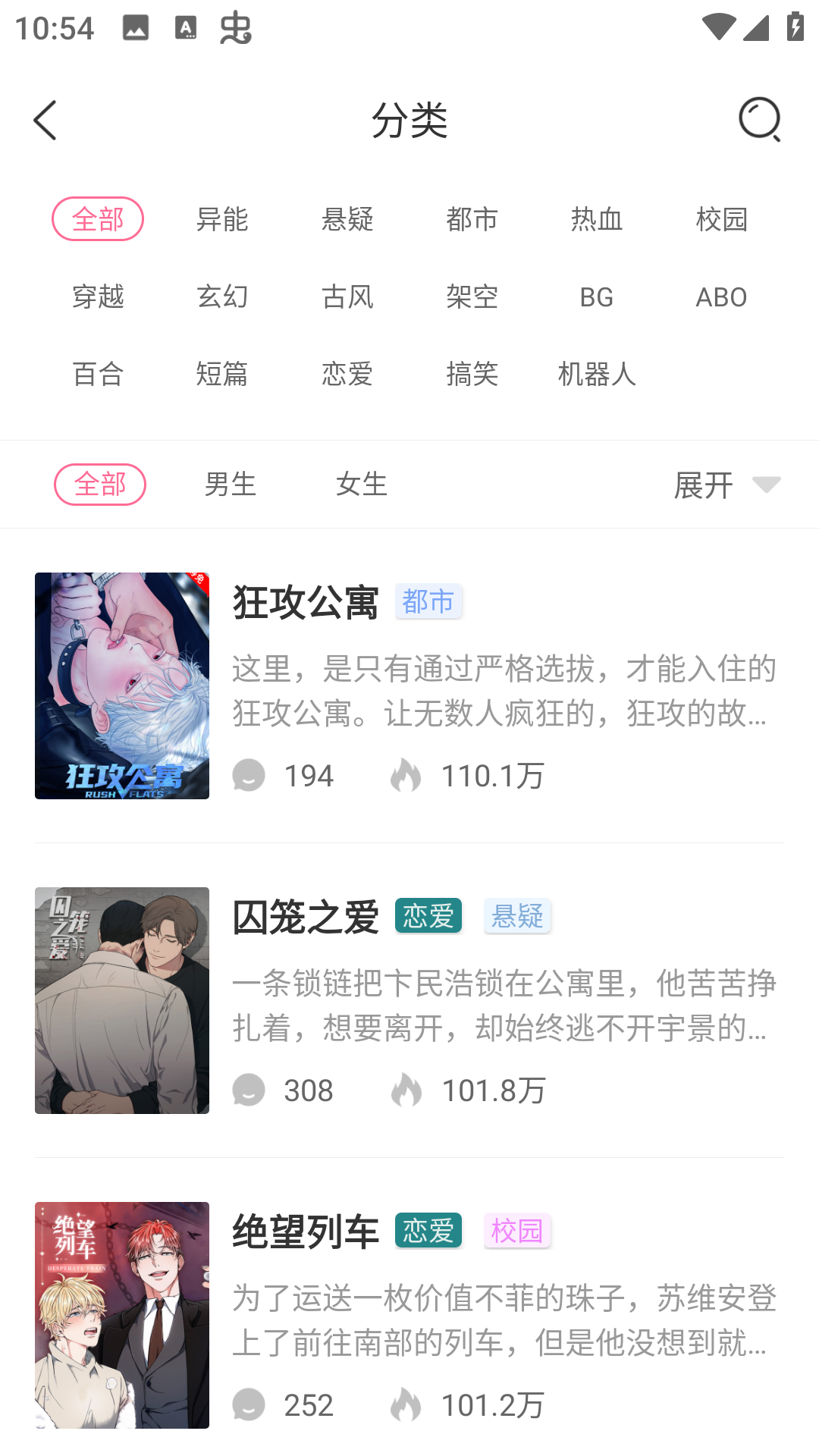Viewport: 819px width, 1456px height.
Task: Switch to the 都市 category
Action: [x=472, y=219]
